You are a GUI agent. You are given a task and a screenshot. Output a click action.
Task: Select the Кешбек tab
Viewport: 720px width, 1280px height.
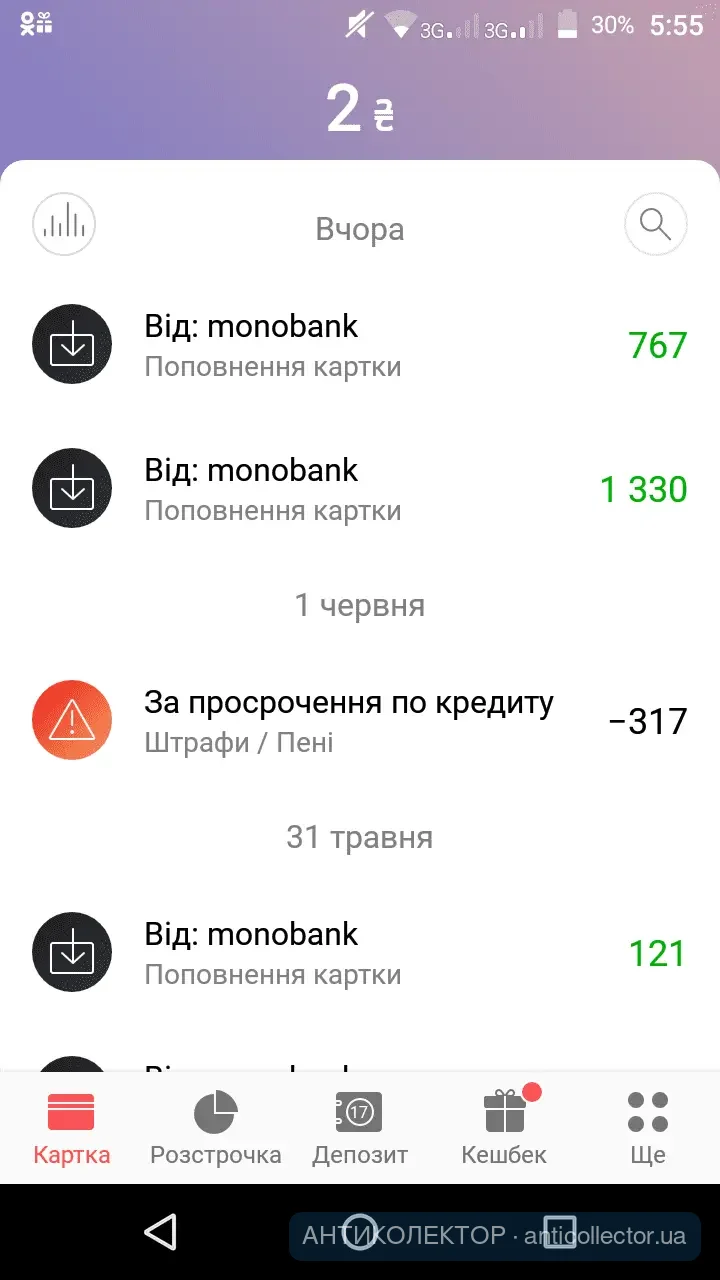(x=504, y=1128)
